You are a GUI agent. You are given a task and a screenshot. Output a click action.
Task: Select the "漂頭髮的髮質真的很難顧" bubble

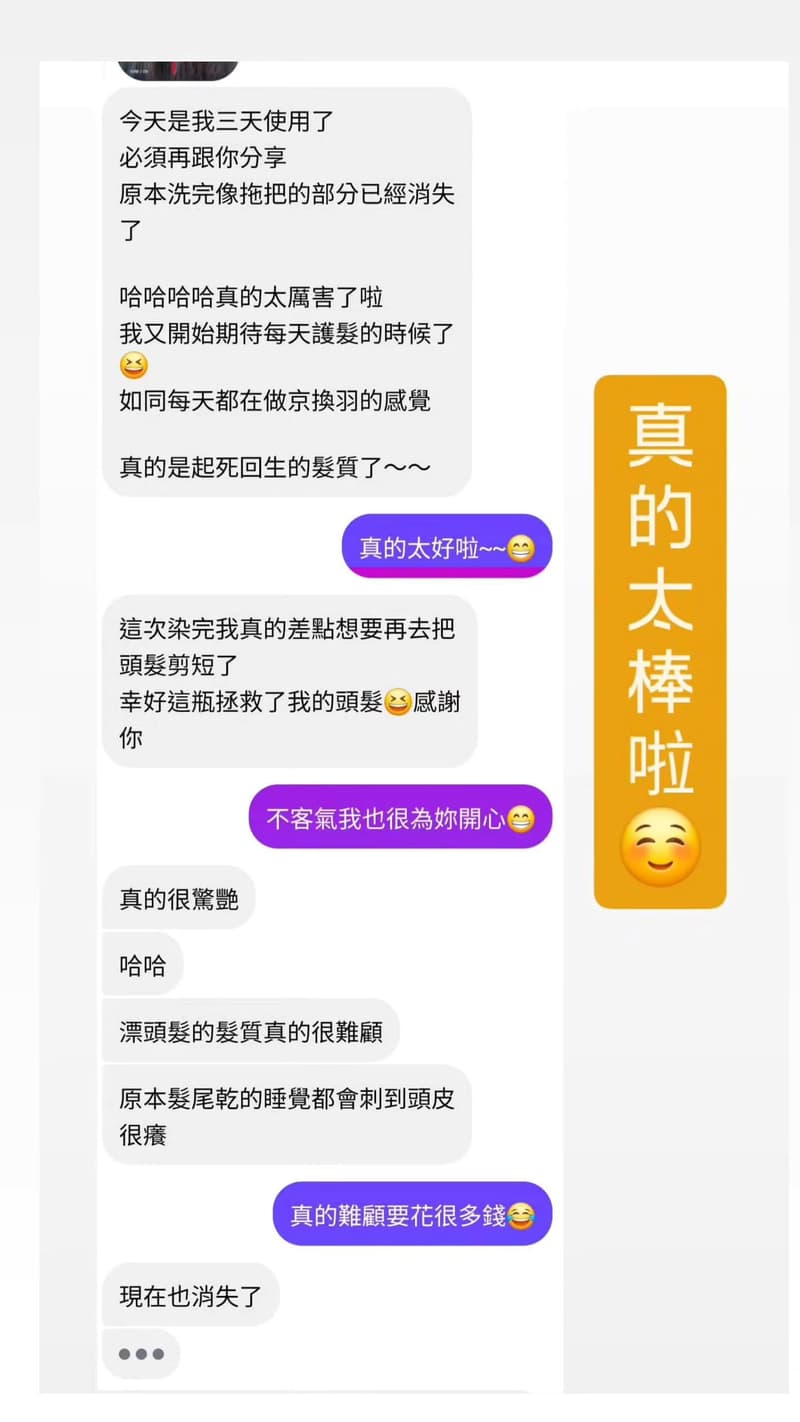[250, 1031]
